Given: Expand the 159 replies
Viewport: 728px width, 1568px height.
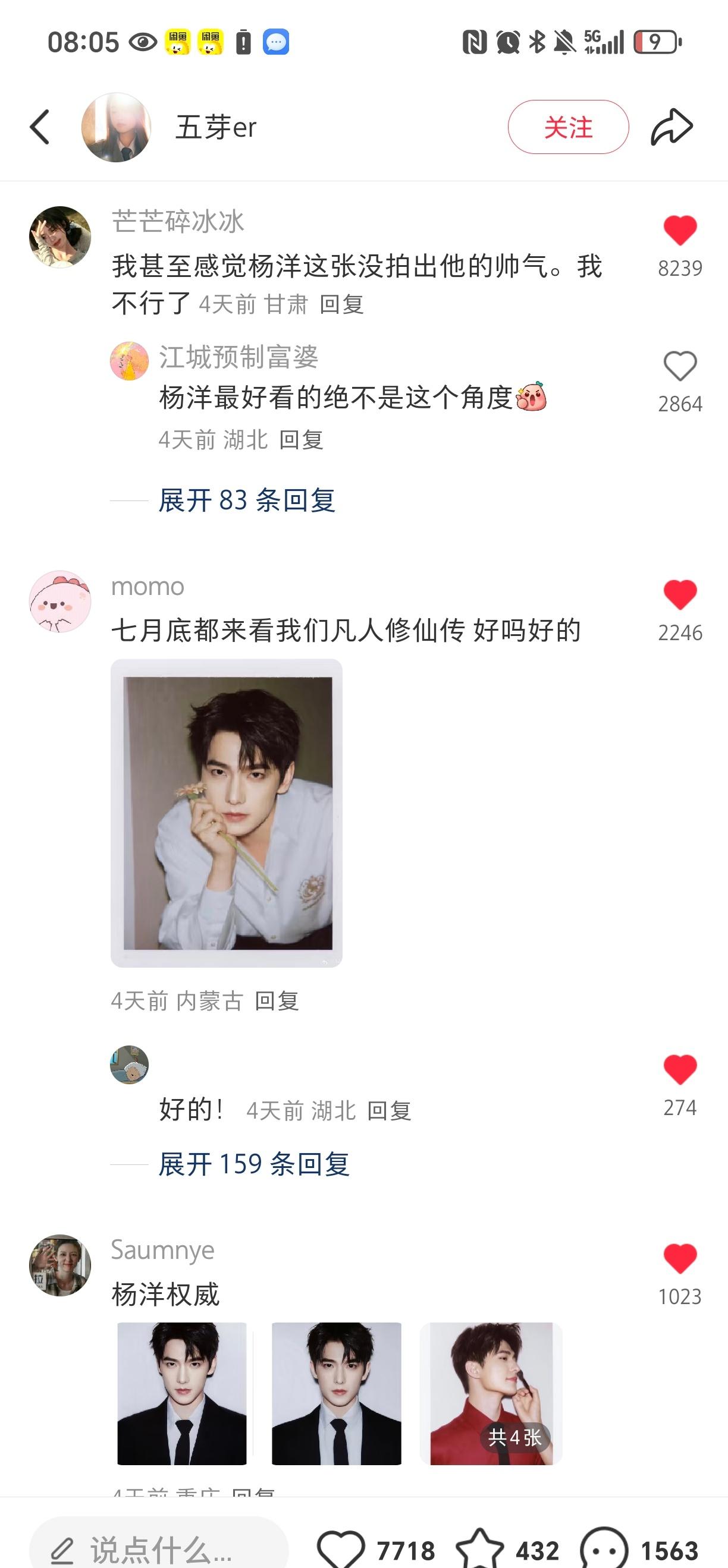Looking at the screenshot, I should 253,1164.
